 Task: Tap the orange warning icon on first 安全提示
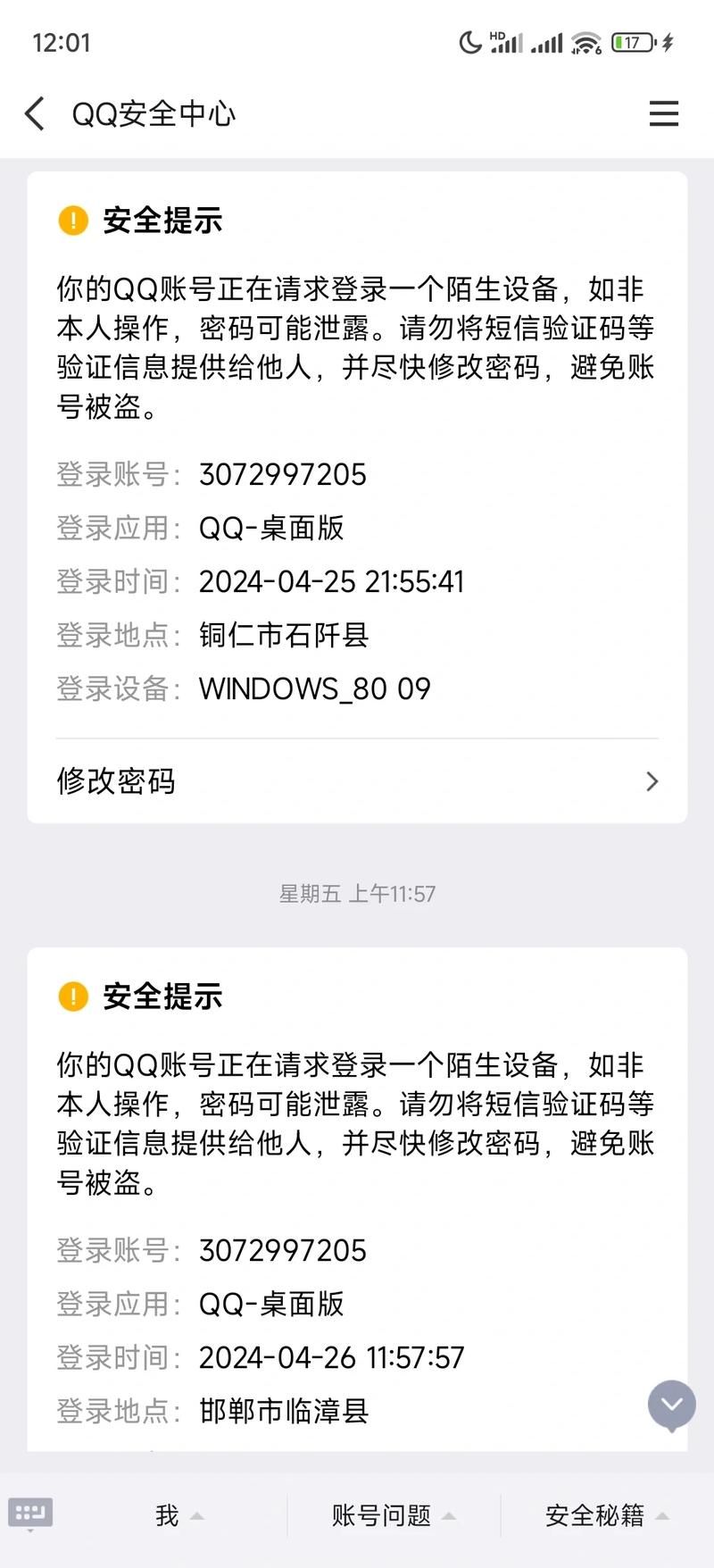point(73,221)
